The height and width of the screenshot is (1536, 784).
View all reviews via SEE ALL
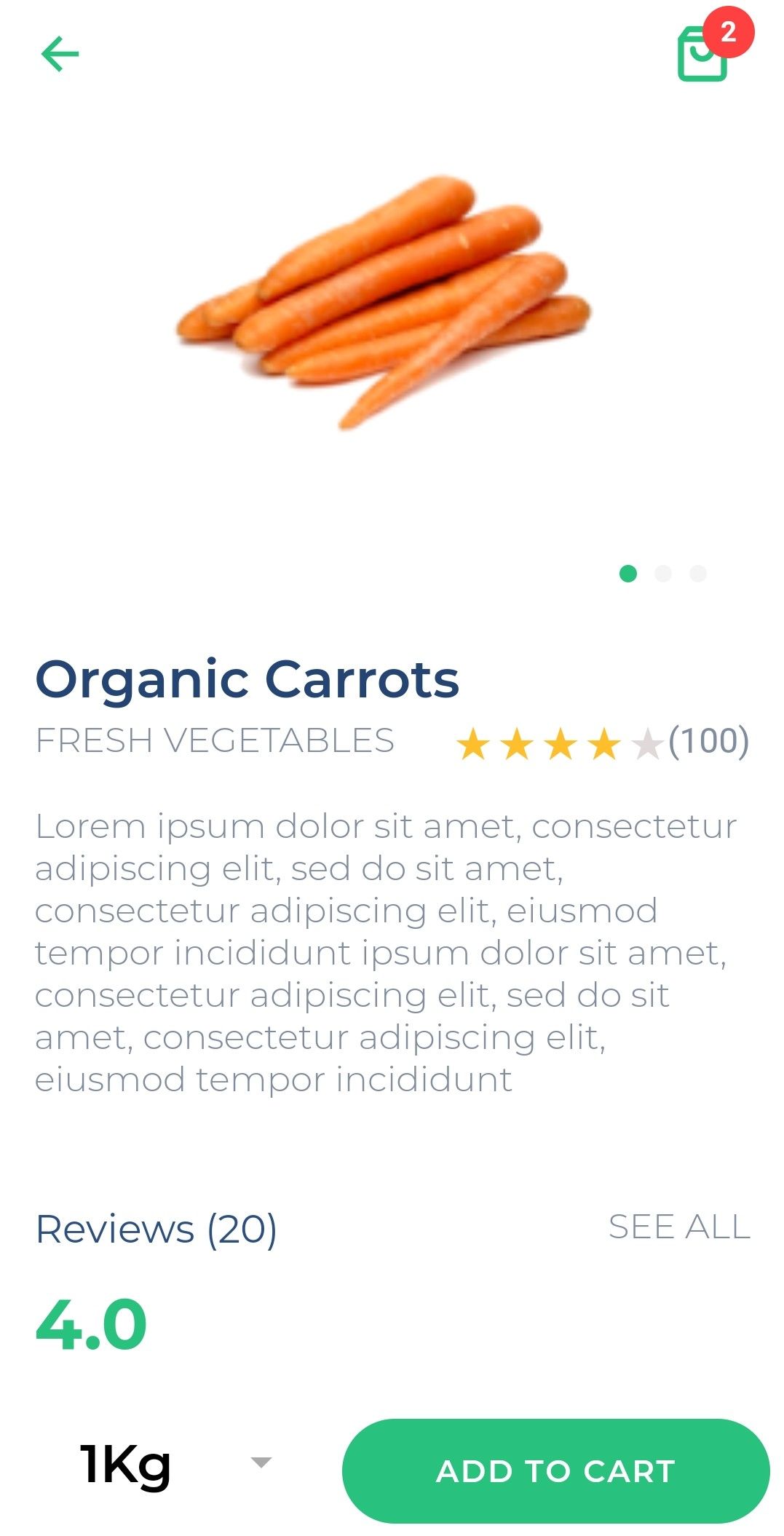coord(678,1227)
